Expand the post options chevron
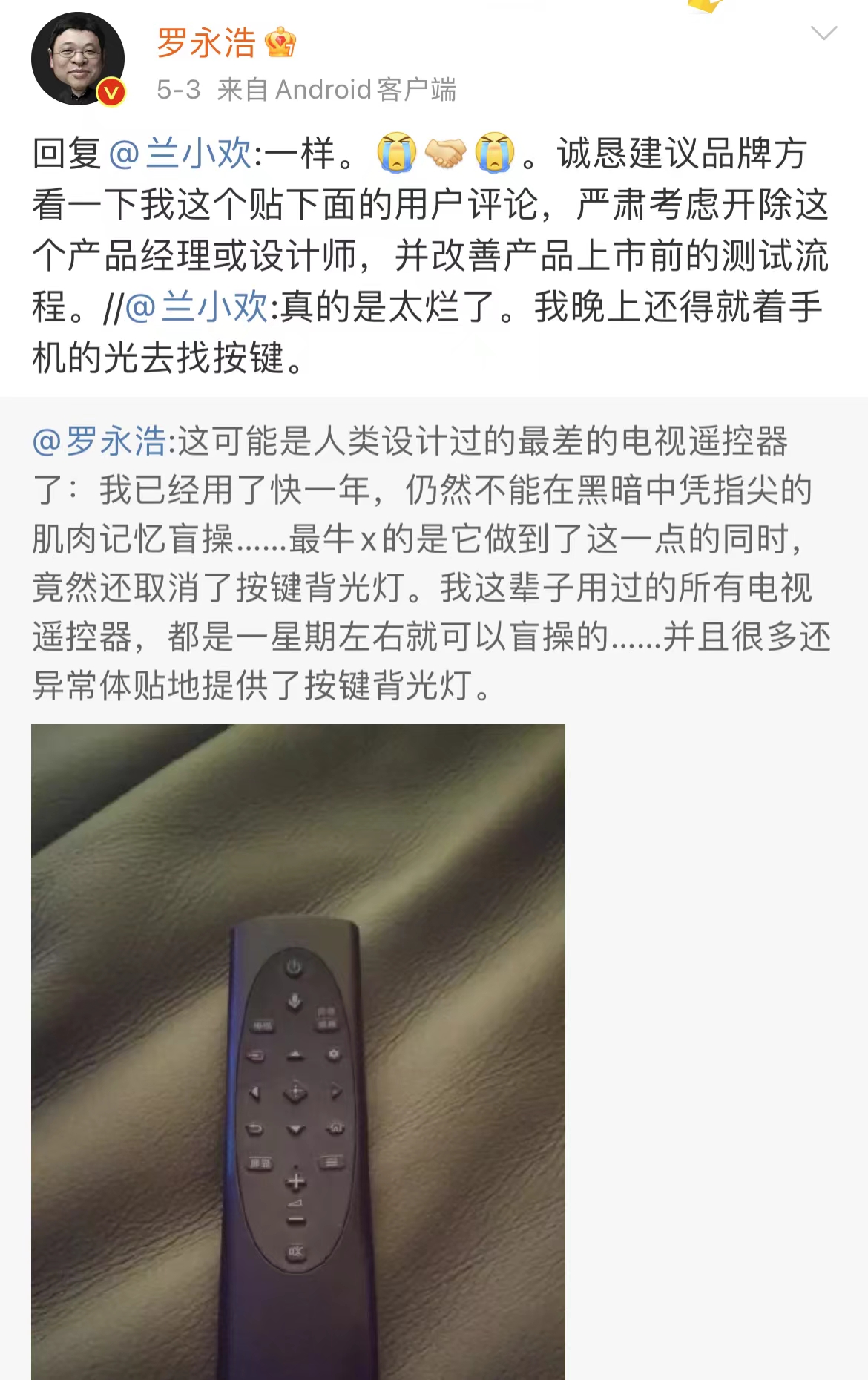The image size is (868, 1380). pos(823,33)
